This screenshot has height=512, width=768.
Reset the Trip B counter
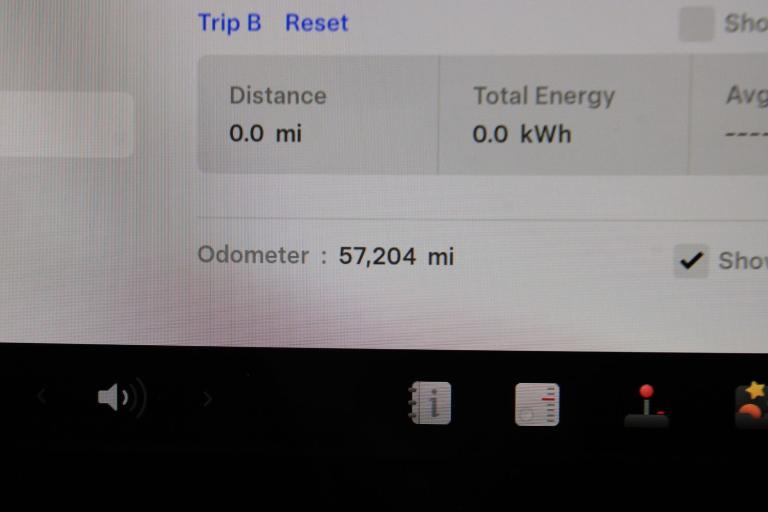coord(316,23)
